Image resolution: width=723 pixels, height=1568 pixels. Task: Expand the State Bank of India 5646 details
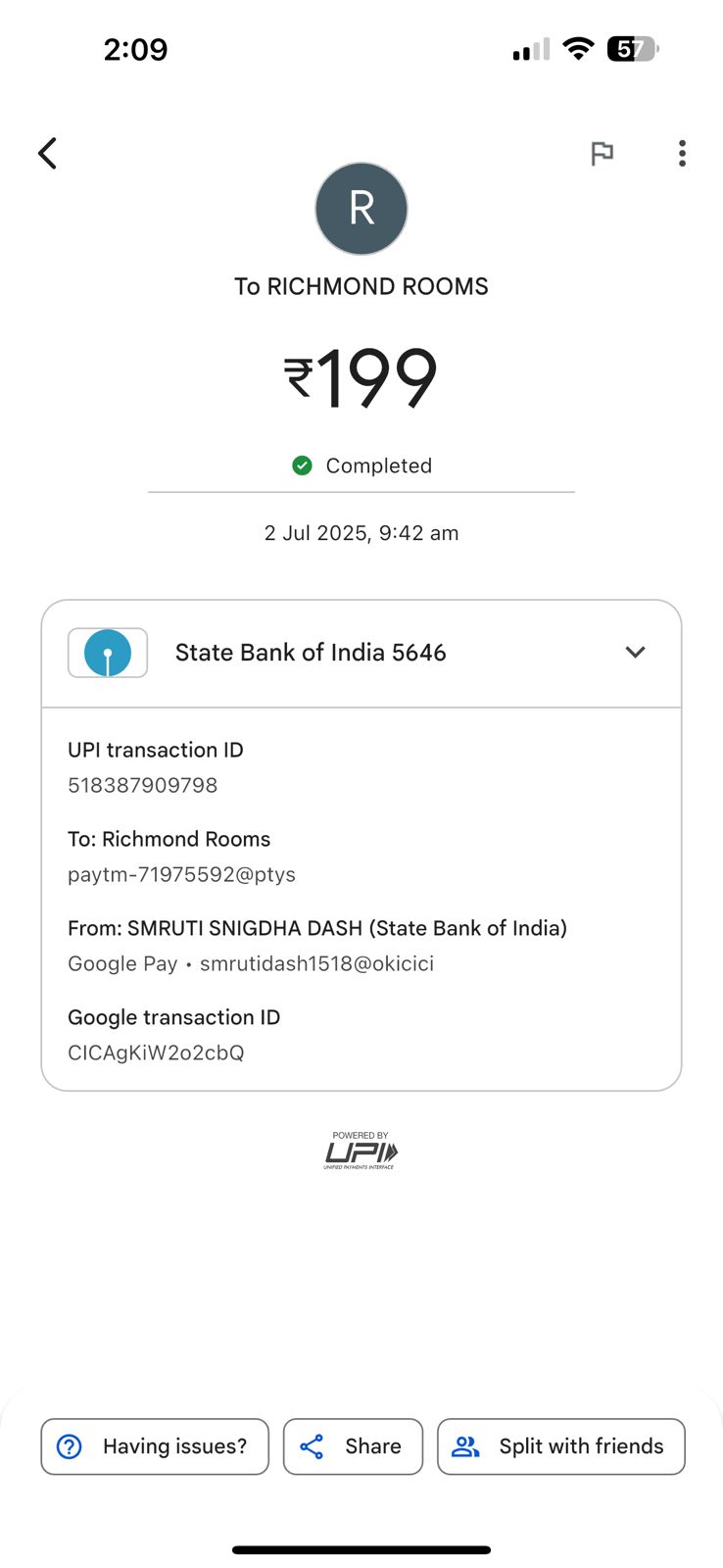click(x=635, y=653)
